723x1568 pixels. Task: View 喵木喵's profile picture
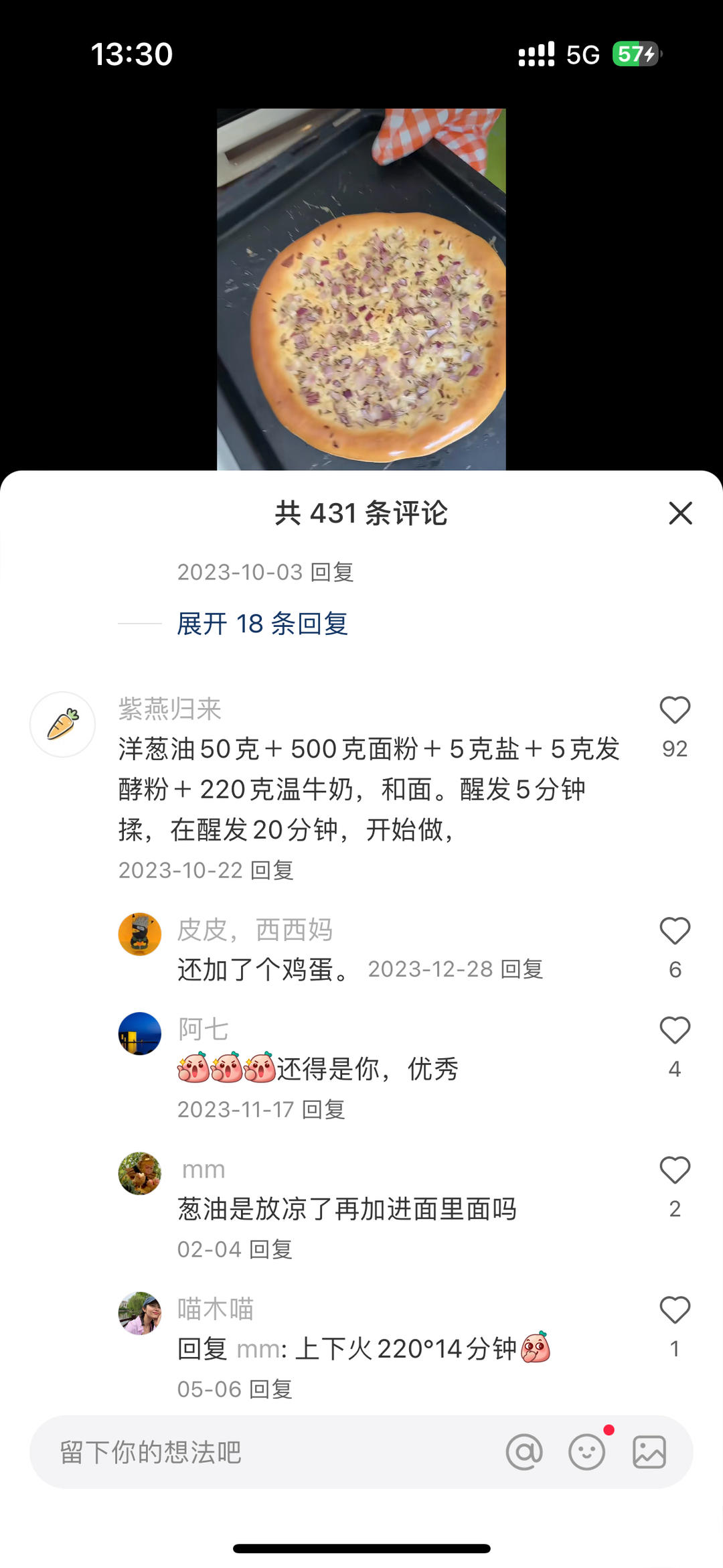click(x=140, y=1313)
